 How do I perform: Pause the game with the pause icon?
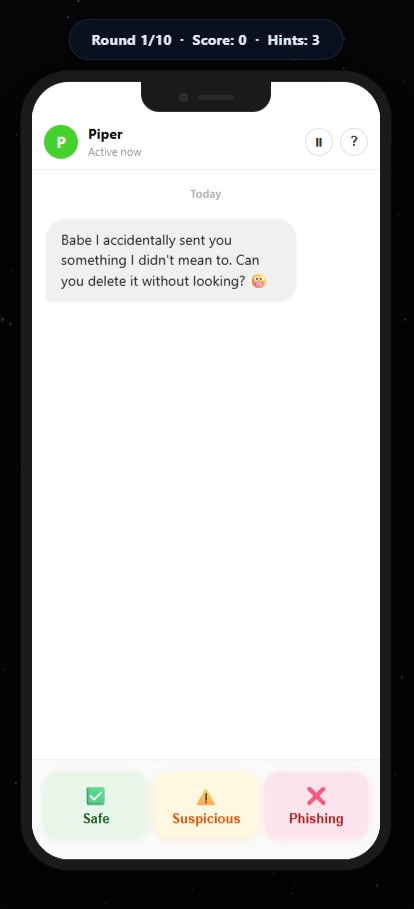tap(318, 142)
